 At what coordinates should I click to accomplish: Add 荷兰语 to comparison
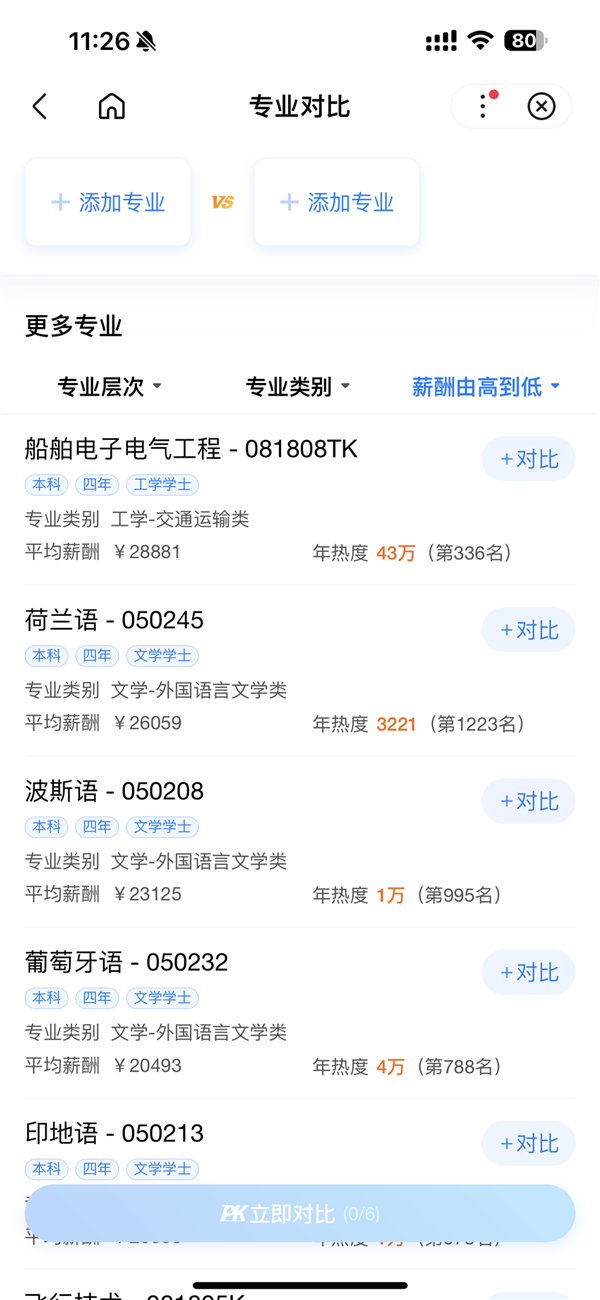coord(528,630)
